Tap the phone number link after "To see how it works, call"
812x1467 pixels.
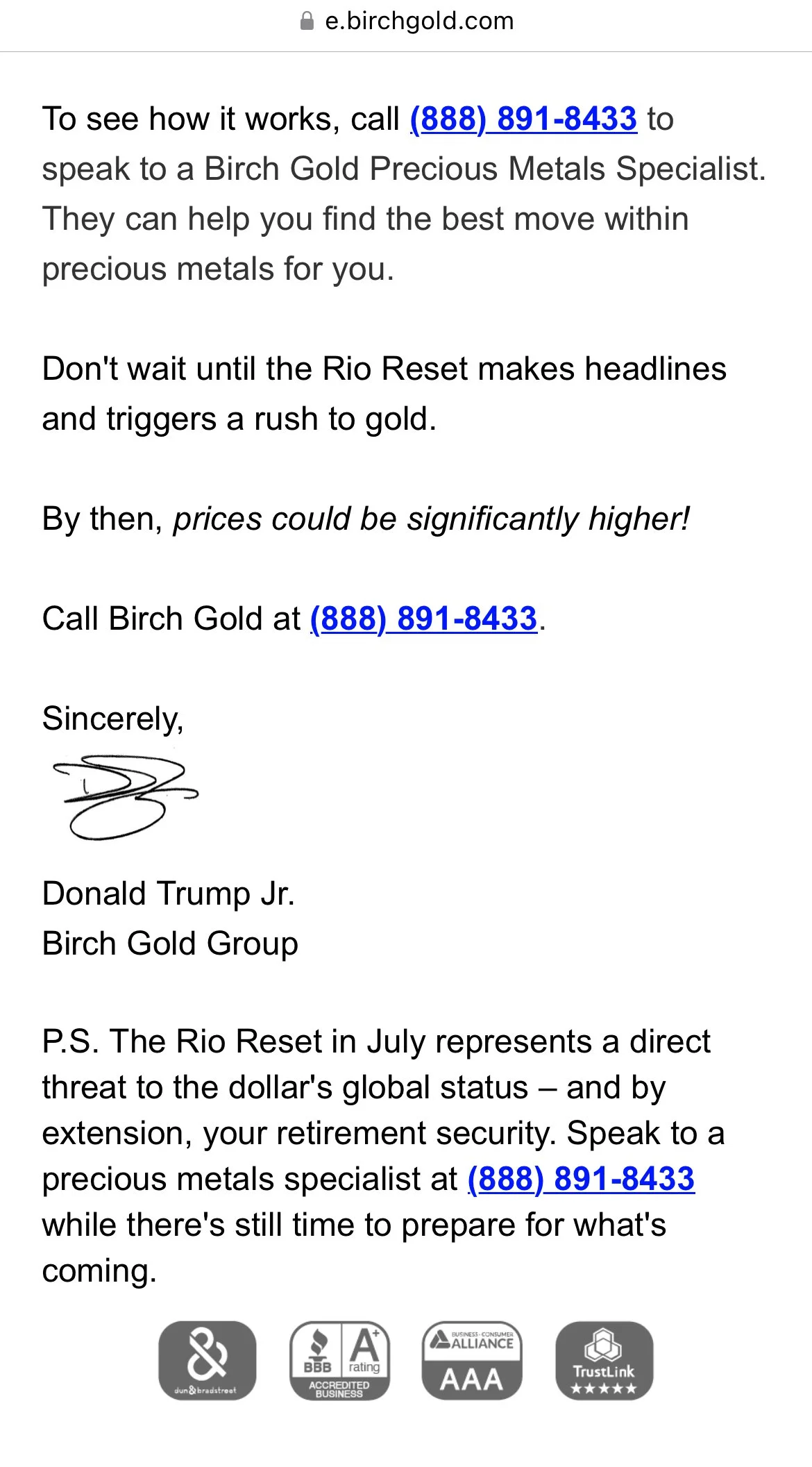(523, 119)
